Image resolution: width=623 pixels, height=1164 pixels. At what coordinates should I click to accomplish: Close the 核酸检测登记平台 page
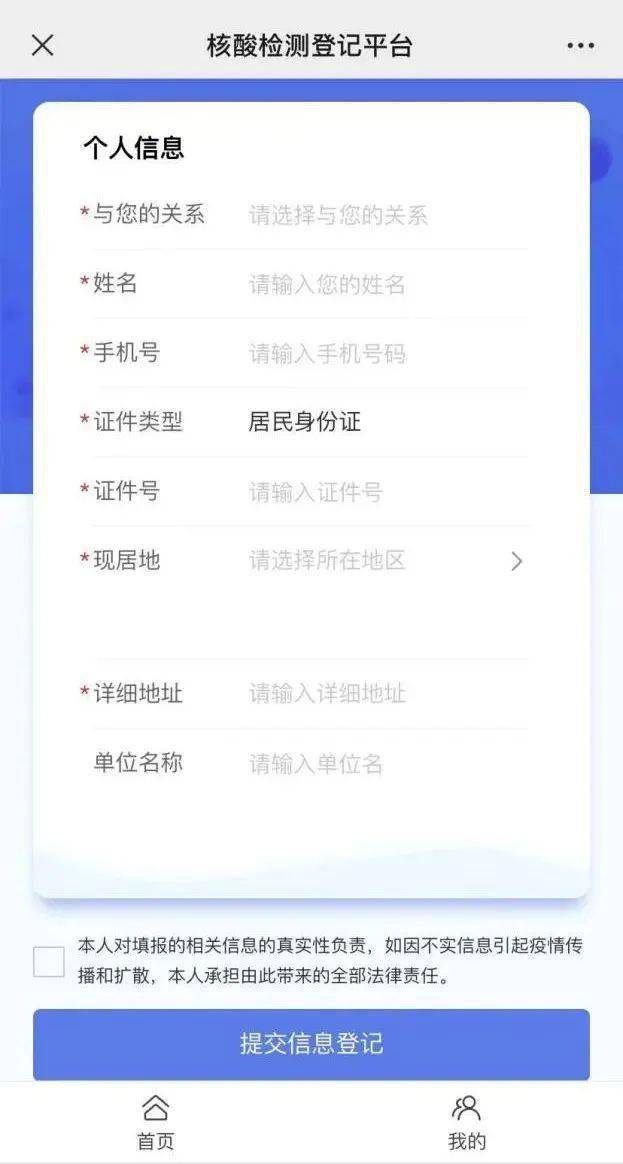click(42, 45)
